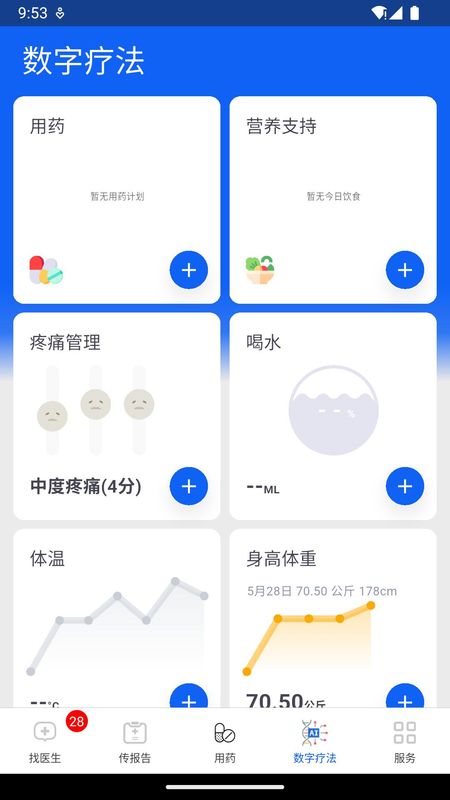Select the 数字疗法 tab
Screen dimensions: 450x800
pos(315,741)
